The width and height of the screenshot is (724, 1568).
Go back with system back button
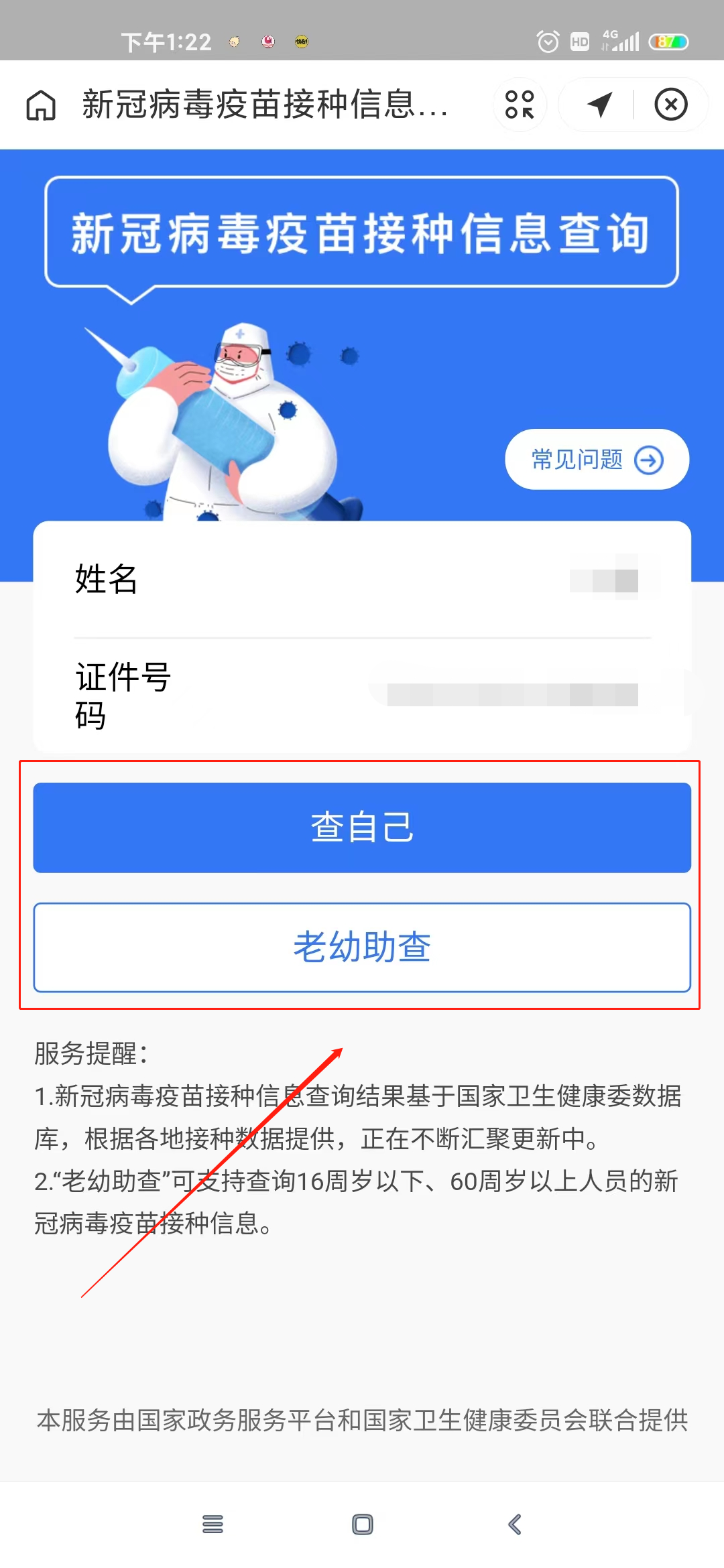515,1524
